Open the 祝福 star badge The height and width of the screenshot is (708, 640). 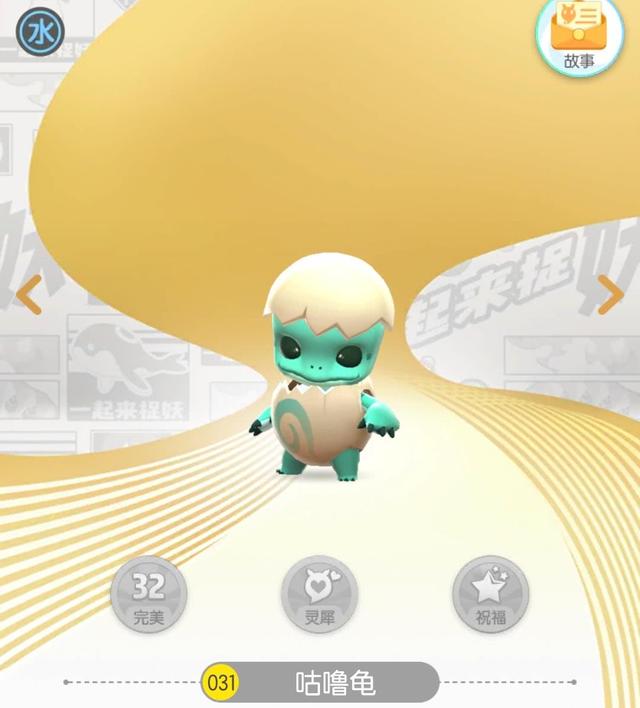(x=491, y=595)
